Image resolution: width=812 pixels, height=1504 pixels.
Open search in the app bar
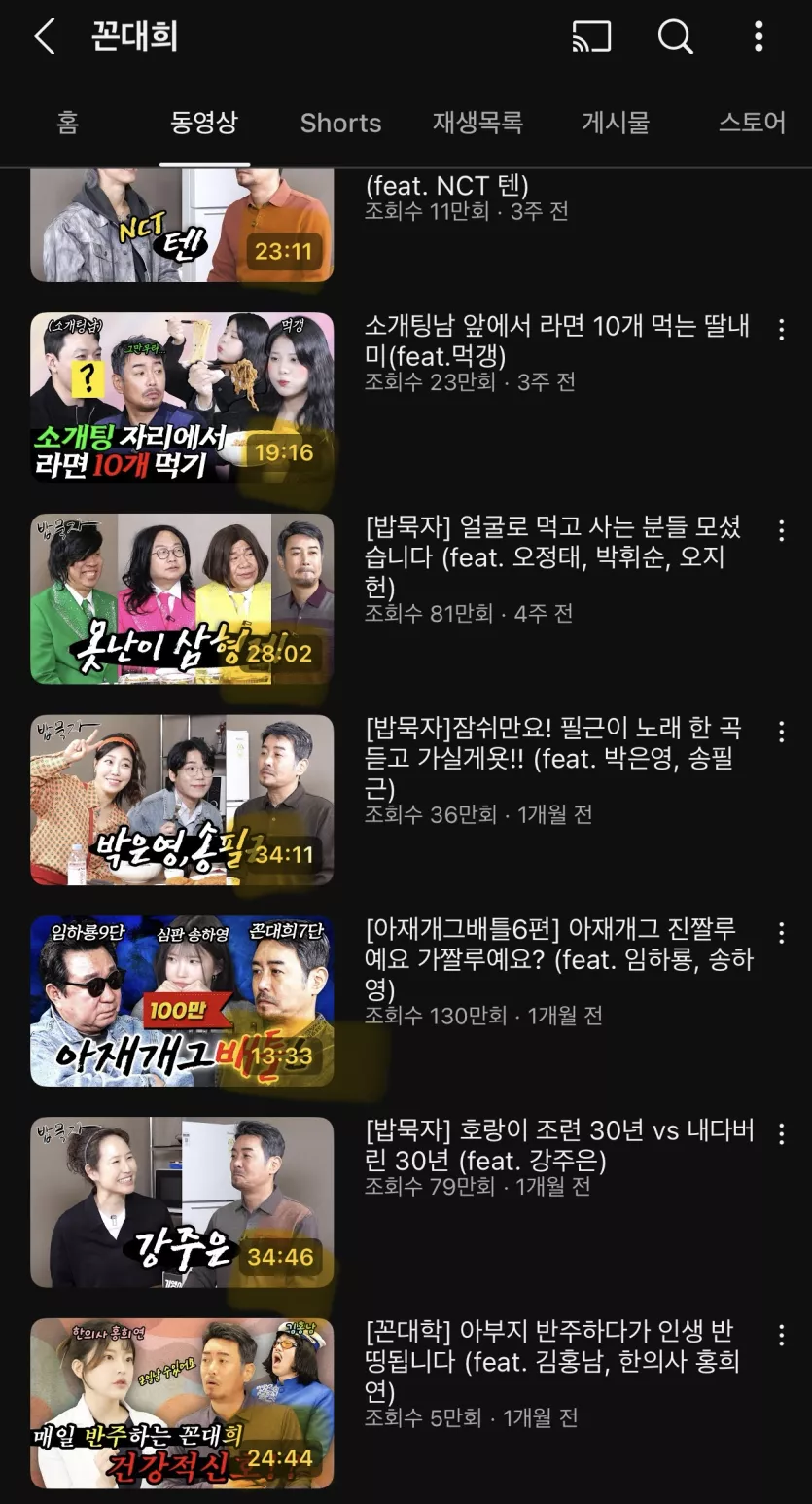[x=675, y=37]
